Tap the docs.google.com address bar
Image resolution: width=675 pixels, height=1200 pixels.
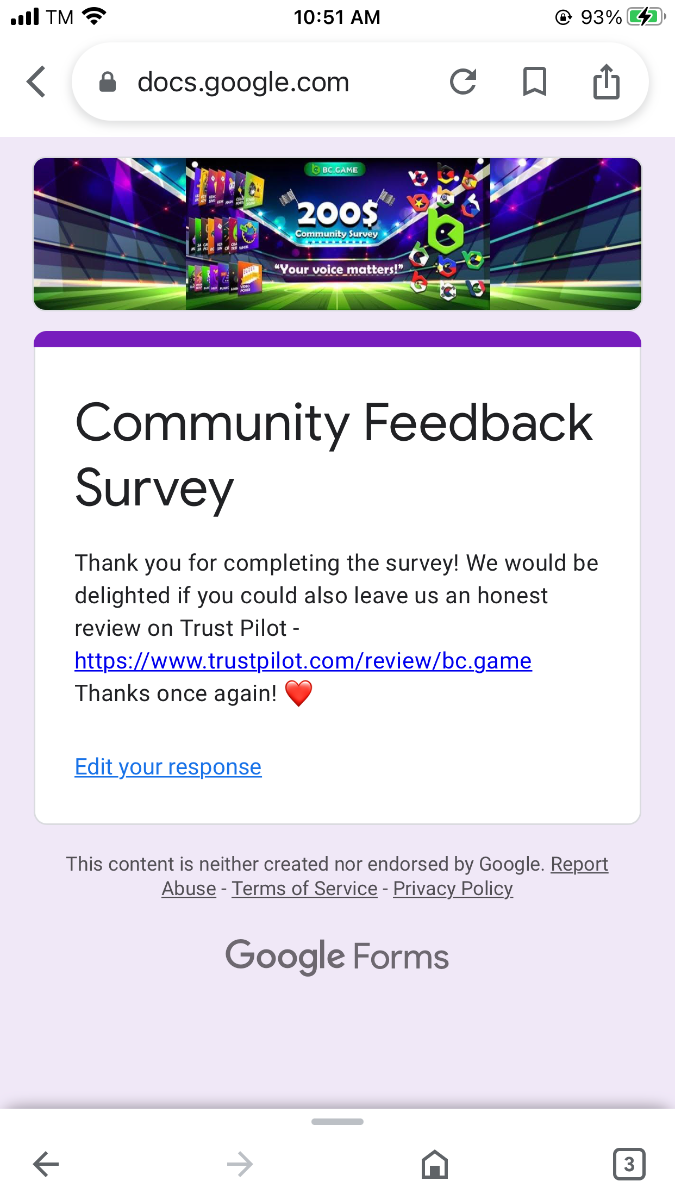pyautogui.click(x=243, y=82)
